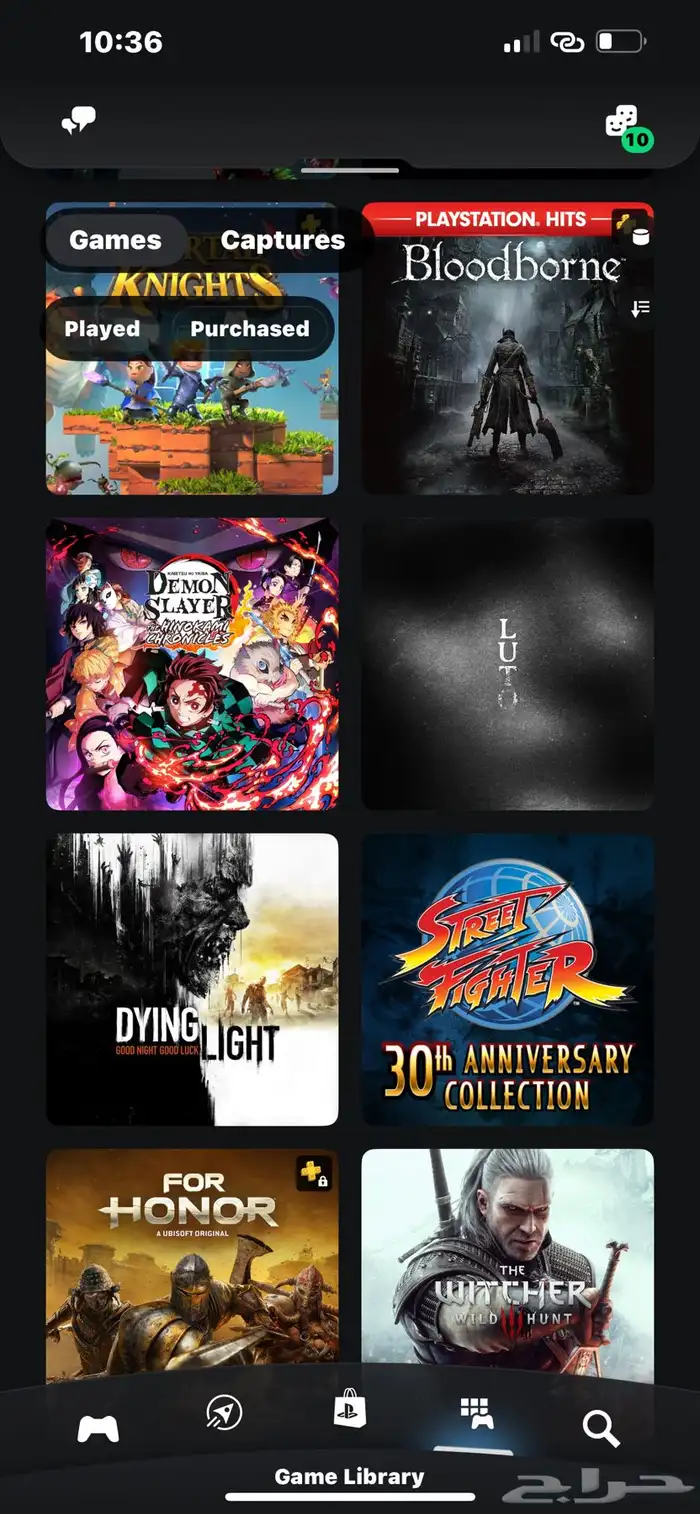The width and height of the screenshot is (700, 1514).
Task: Switch to Purchased games filter
Action: pyautogui.click(x=249, y=328)
